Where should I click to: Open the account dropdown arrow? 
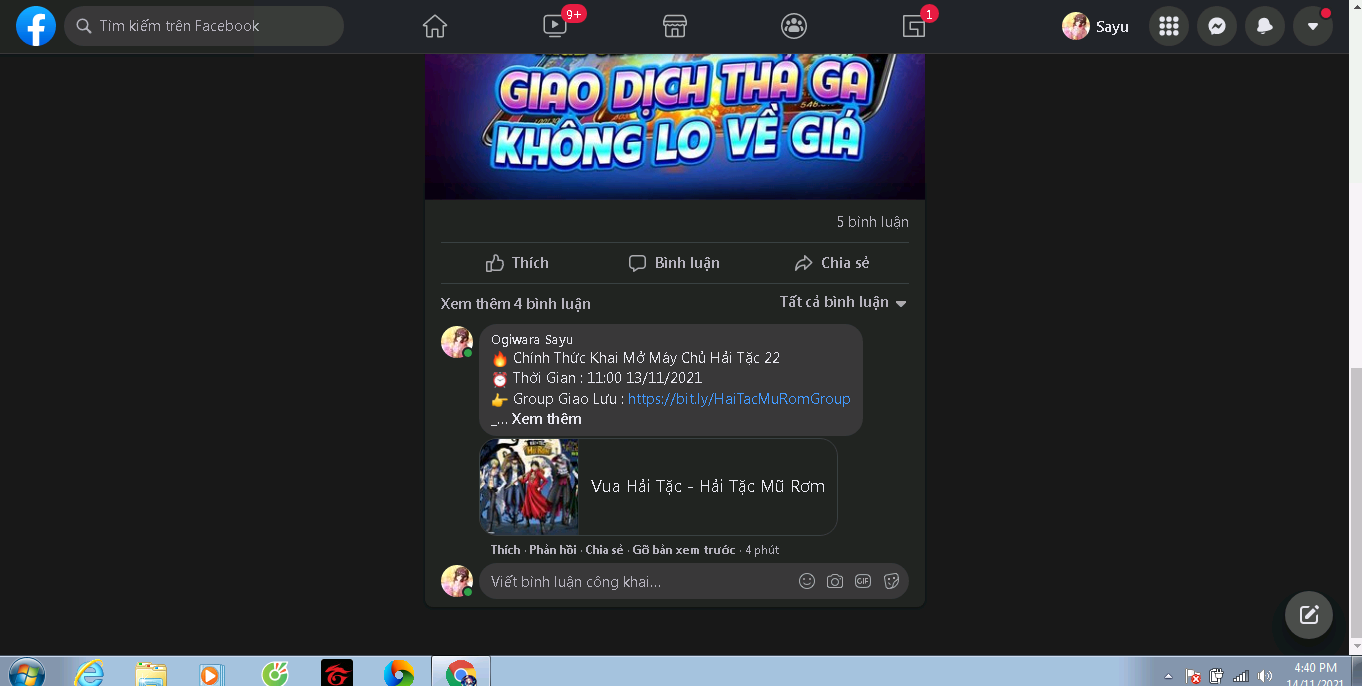pos(1312,26)
